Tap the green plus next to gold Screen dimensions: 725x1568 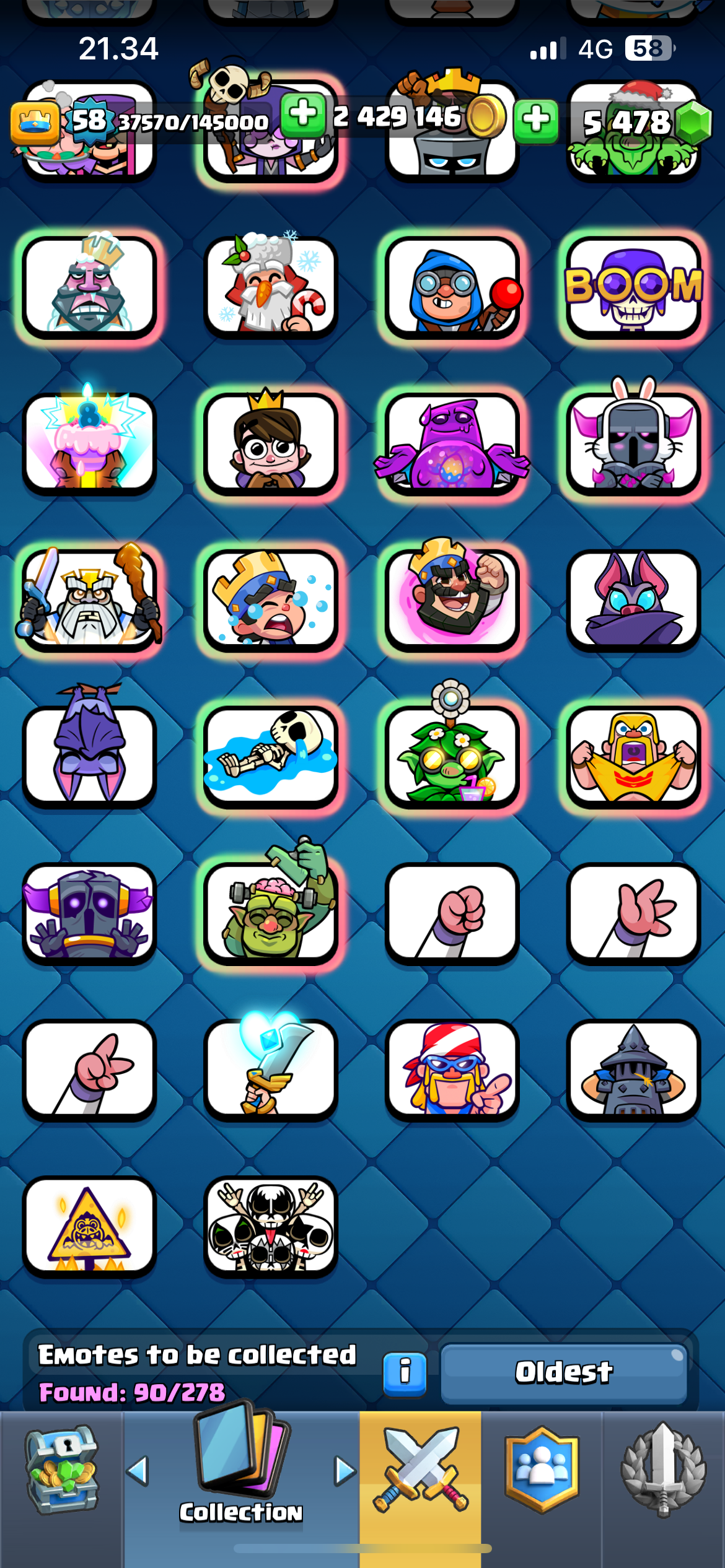[303, 115]
